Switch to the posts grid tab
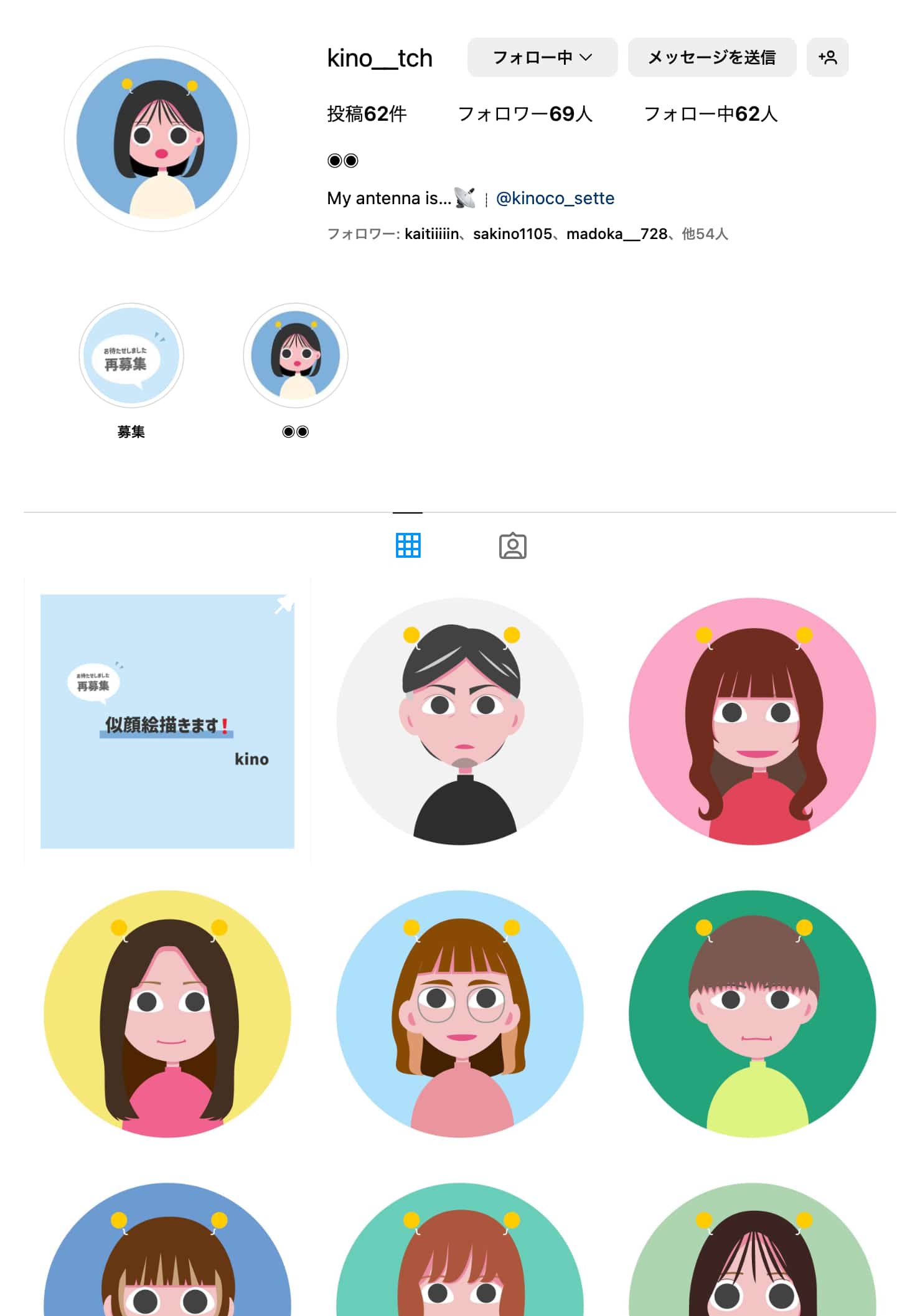915x1316 pixels. click(408, 545)
